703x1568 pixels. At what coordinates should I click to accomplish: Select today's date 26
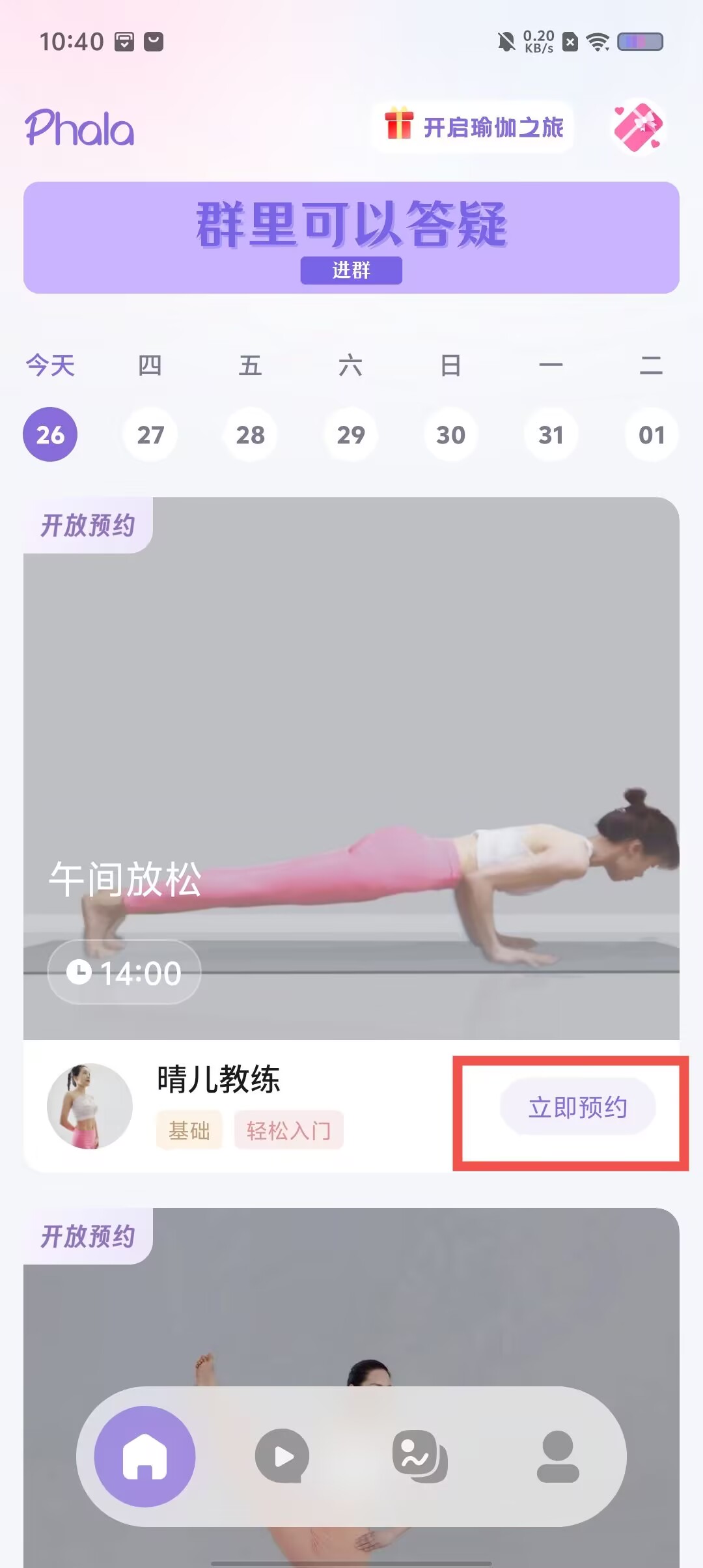(x=50, y=434)
